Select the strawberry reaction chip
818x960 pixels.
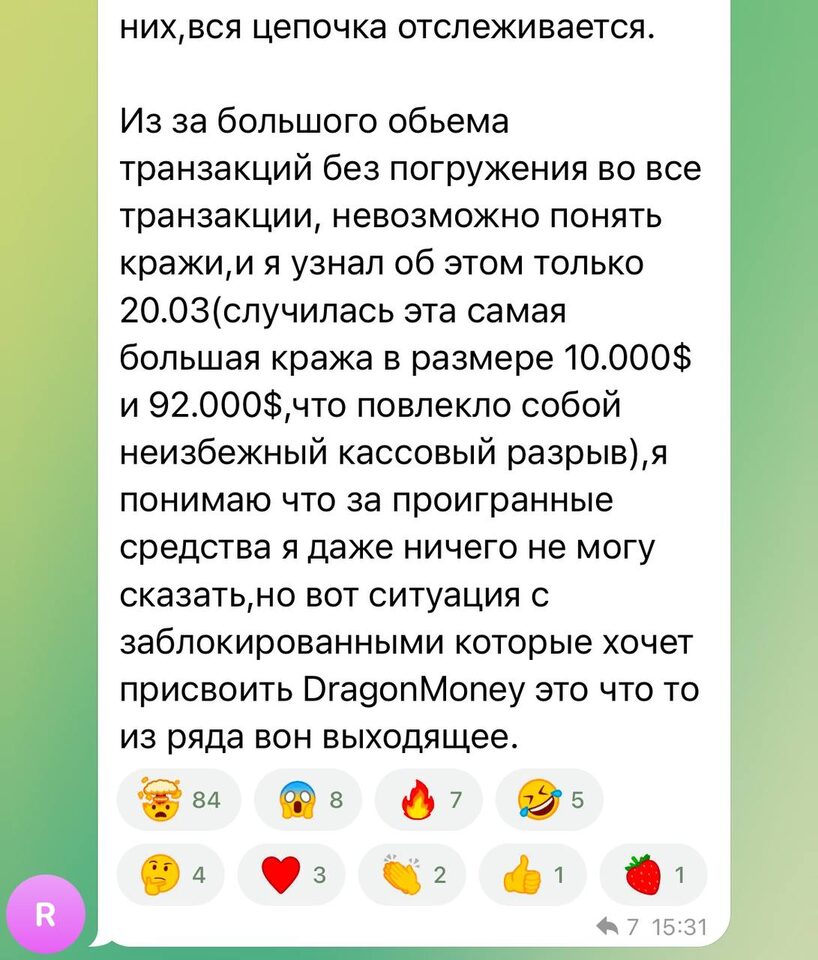[653, 875]
